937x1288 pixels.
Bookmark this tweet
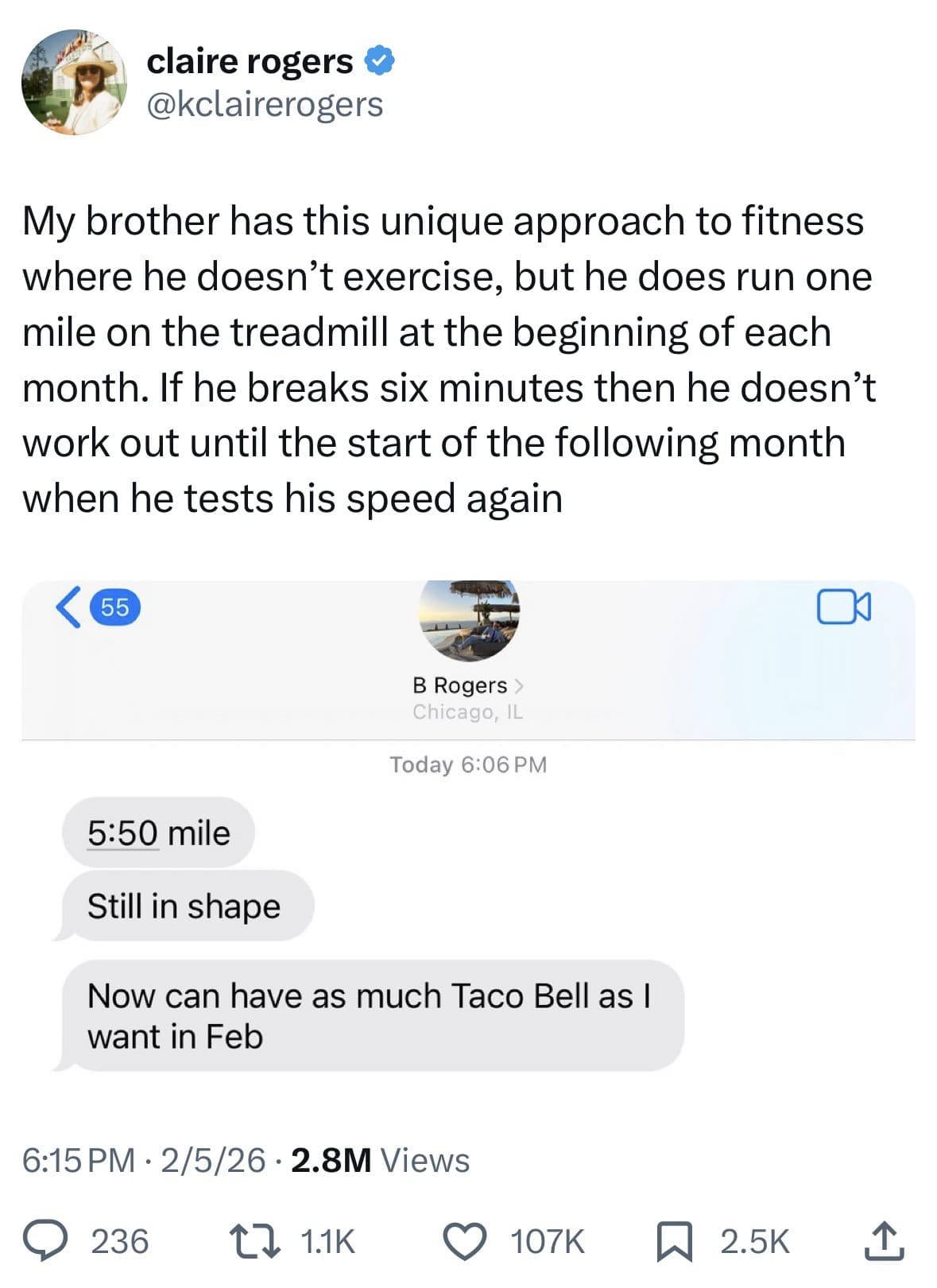tap(674, 1241)
